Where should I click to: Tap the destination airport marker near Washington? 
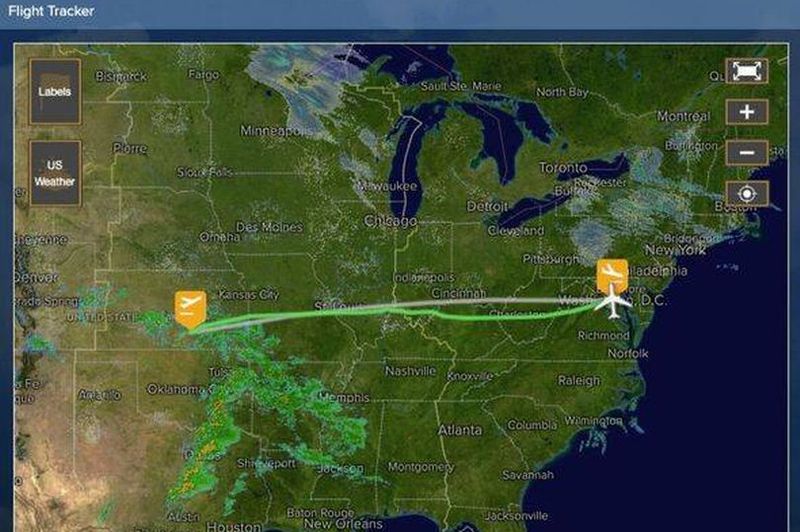tap(612, 276)
